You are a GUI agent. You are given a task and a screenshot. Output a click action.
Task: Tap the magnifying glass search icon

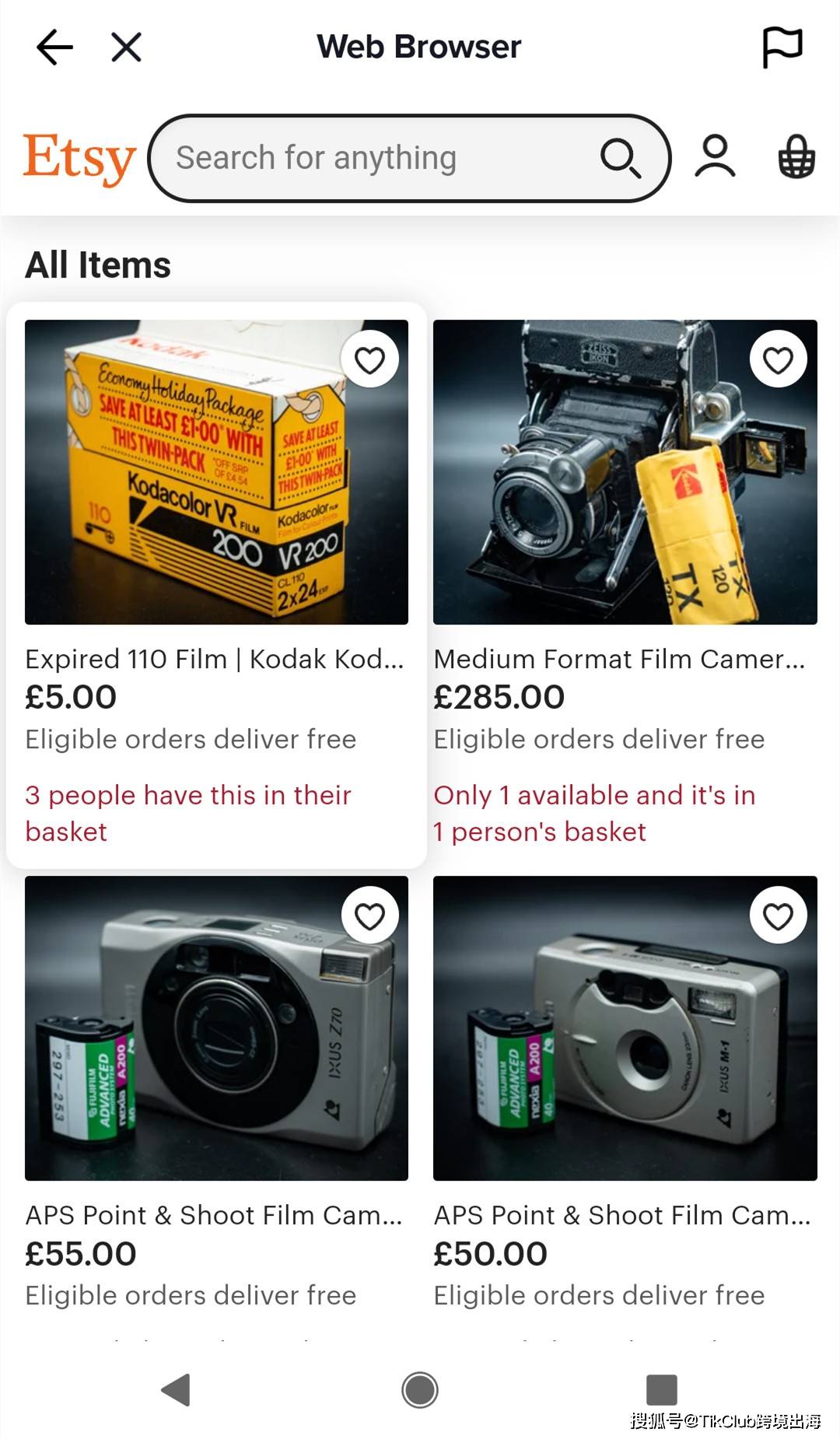click(x=620, y=158)
